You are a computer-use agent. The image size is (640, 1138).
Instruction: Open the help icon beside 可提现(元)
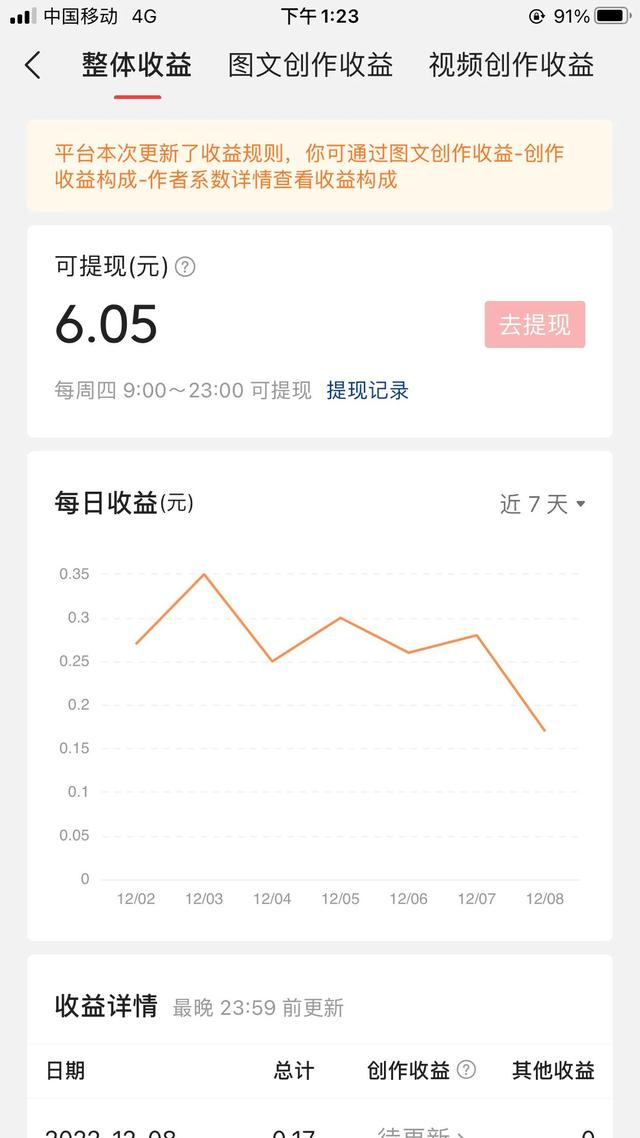(186, 267)
